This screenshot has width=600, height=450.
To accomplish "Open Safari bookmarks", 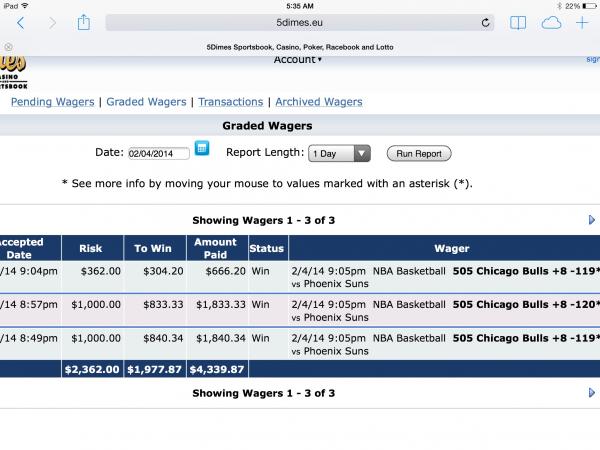I will (x=518, y=22).
